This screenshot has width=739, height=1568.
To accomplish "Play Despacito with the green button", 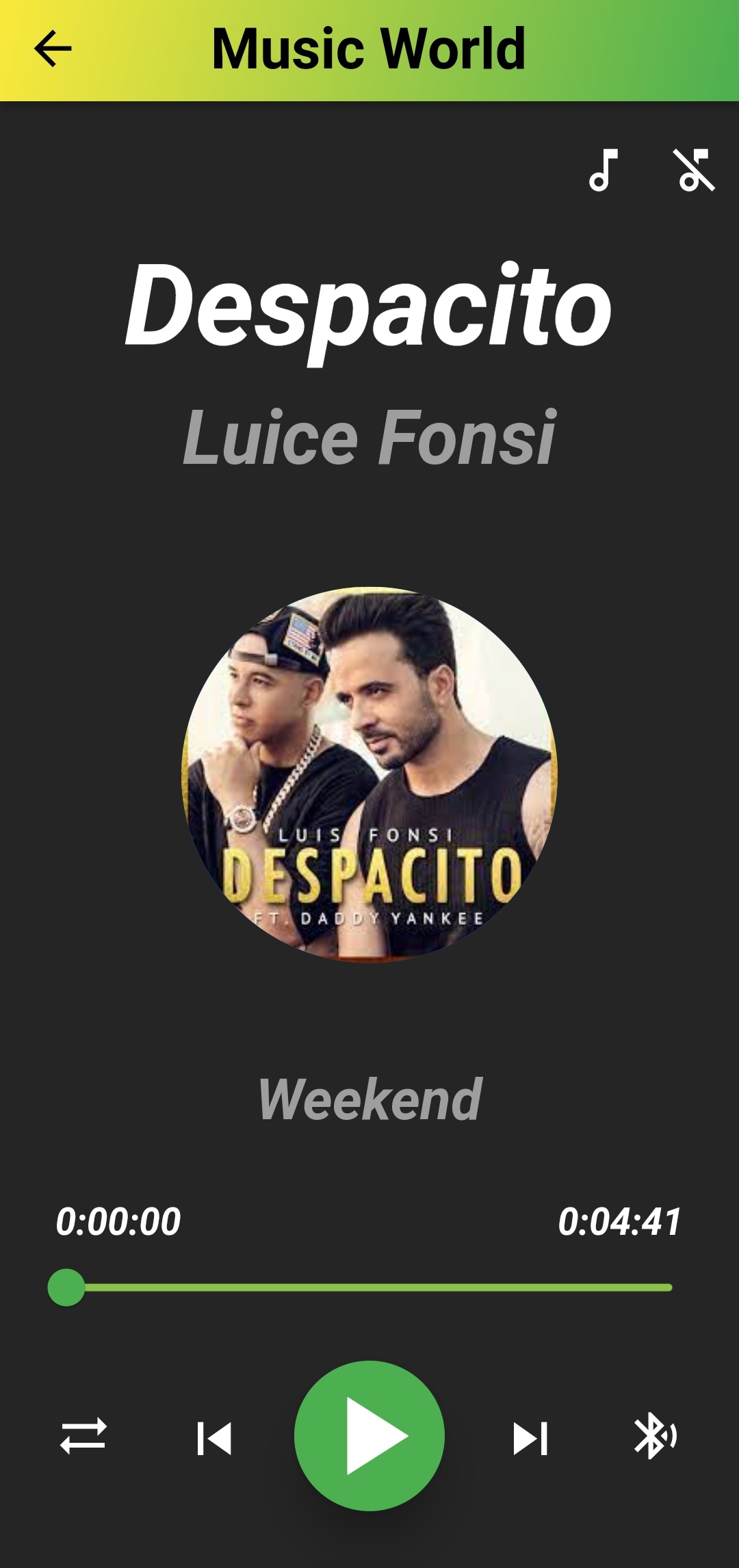I will (x=369, y=1435).
